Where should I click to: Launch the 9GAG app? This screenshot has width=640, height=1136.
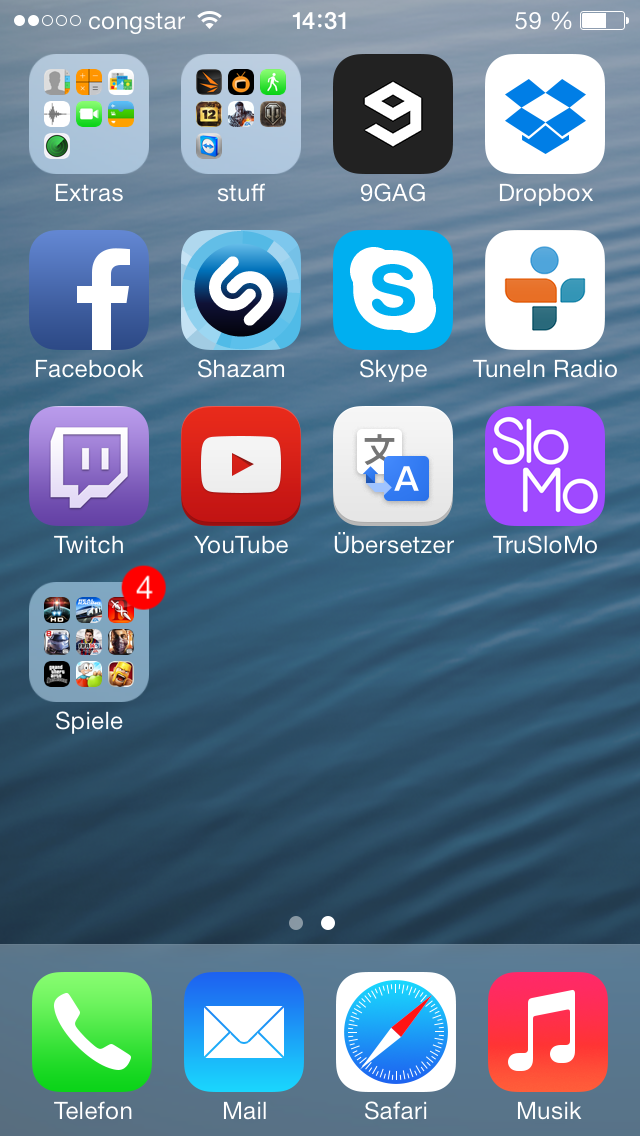pos(393,114)
